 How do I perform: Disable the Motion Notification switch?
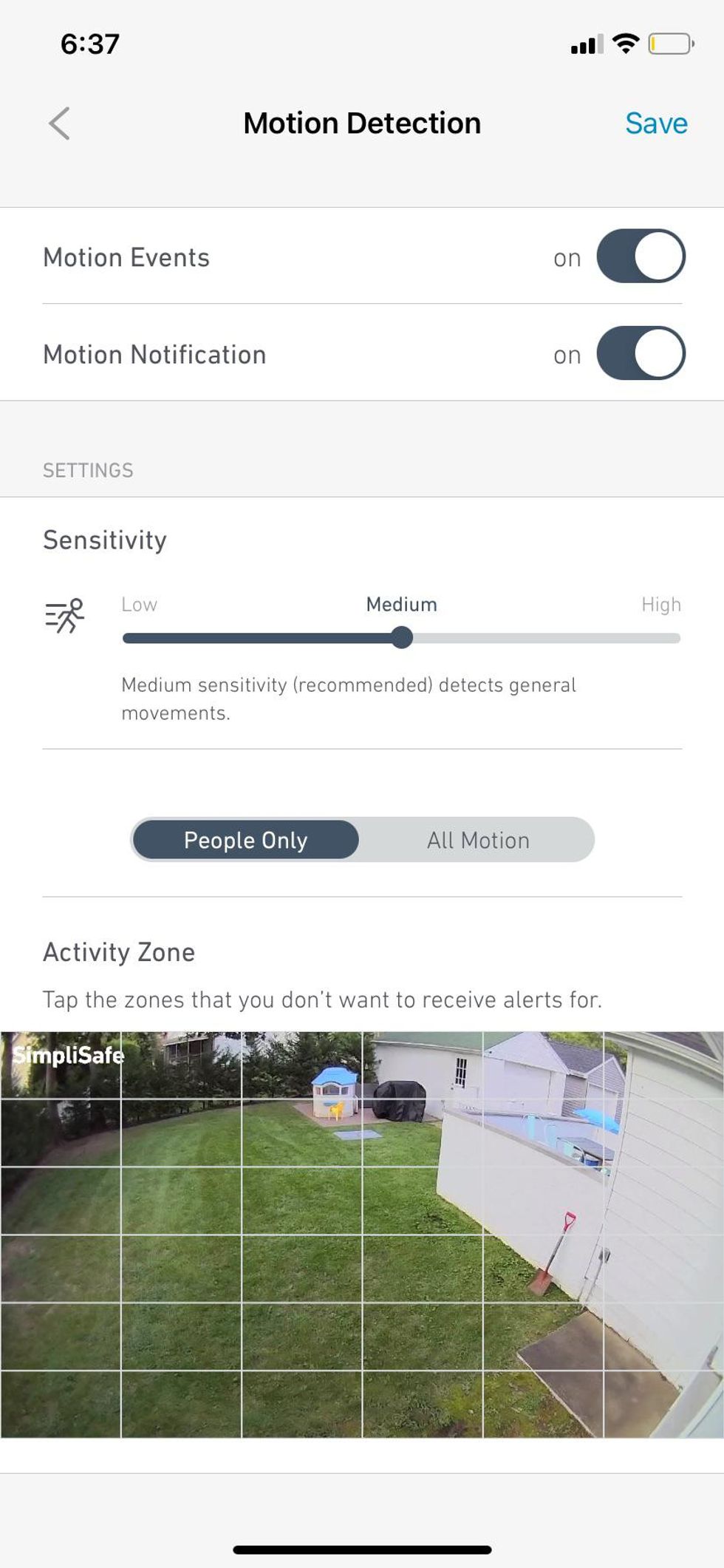point(641,353)
